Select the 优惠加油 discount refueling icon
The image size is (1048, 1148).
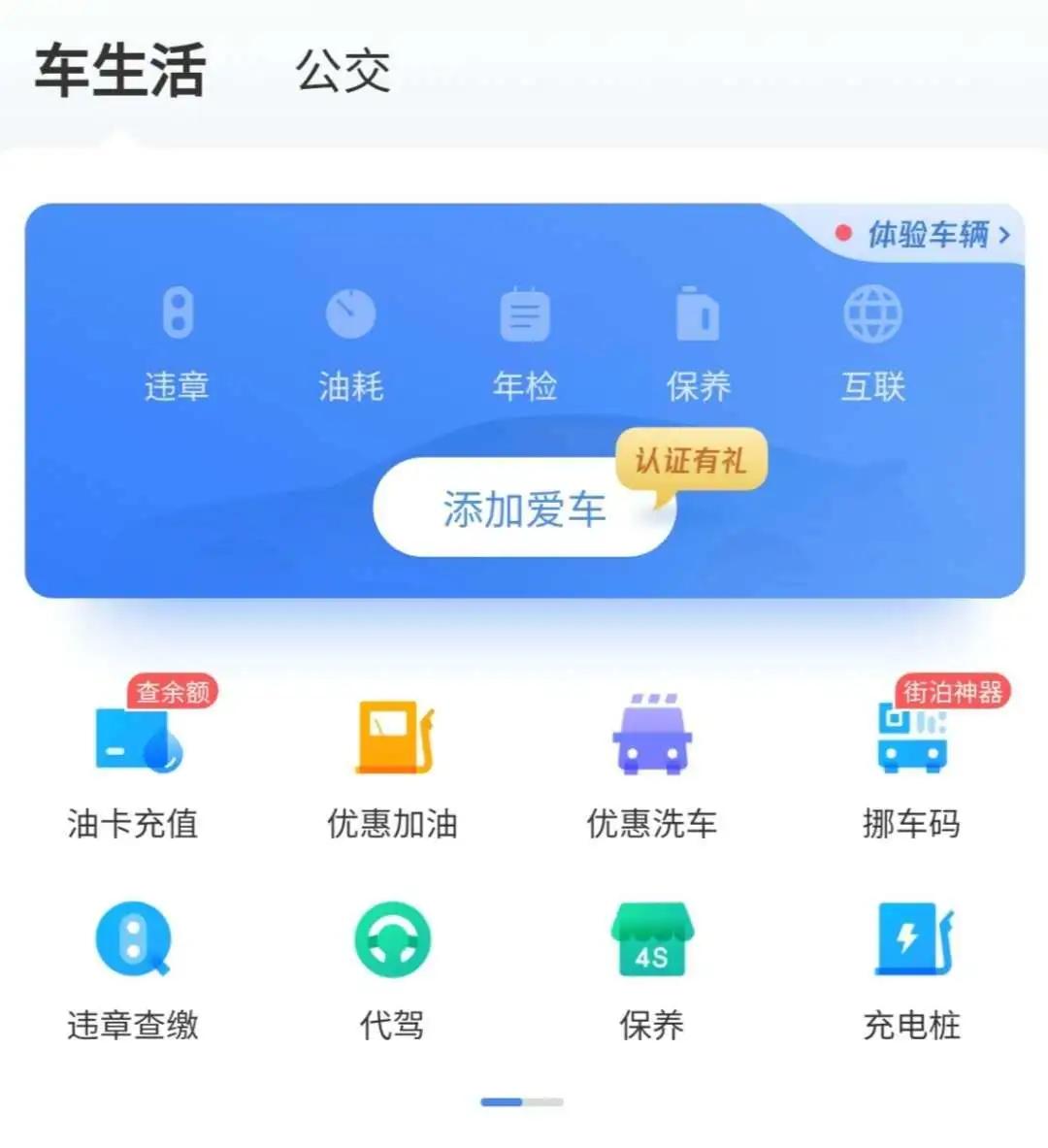[393, 767]
